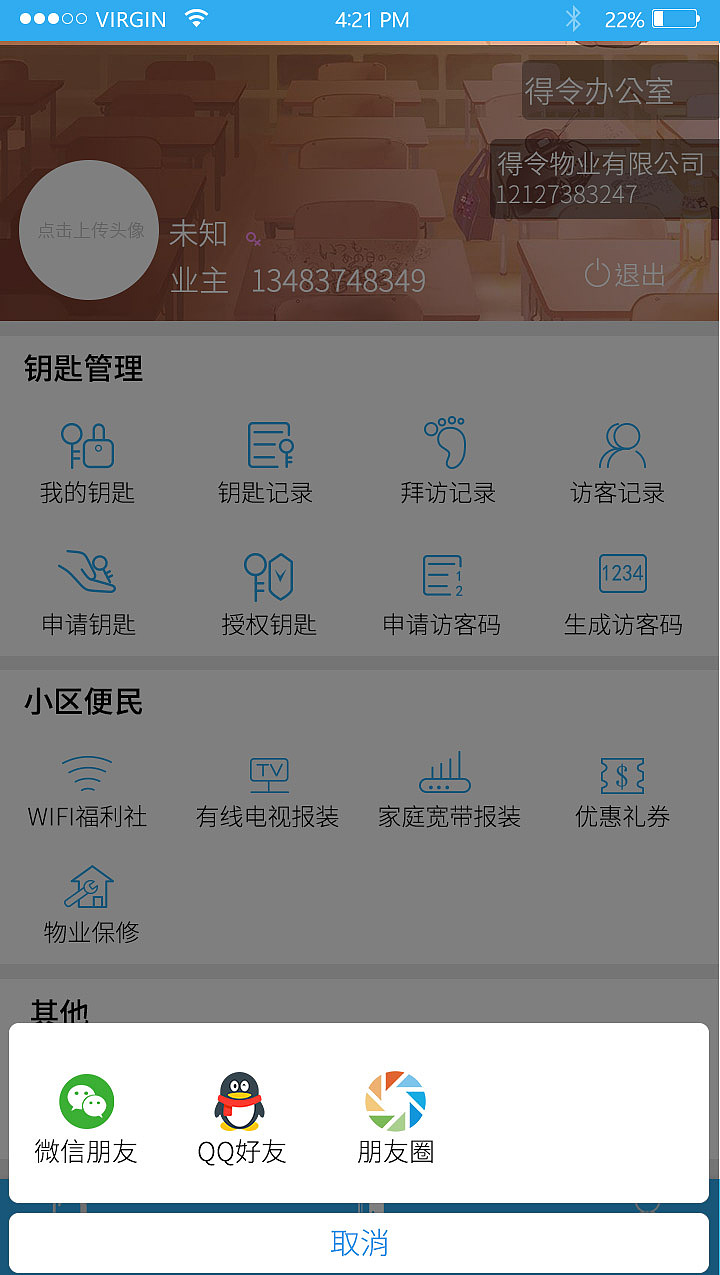Screen dimensions: 720x1275
Task: Tap 点击上传头像 to upload avatar
Action: [x=88, y=230]
